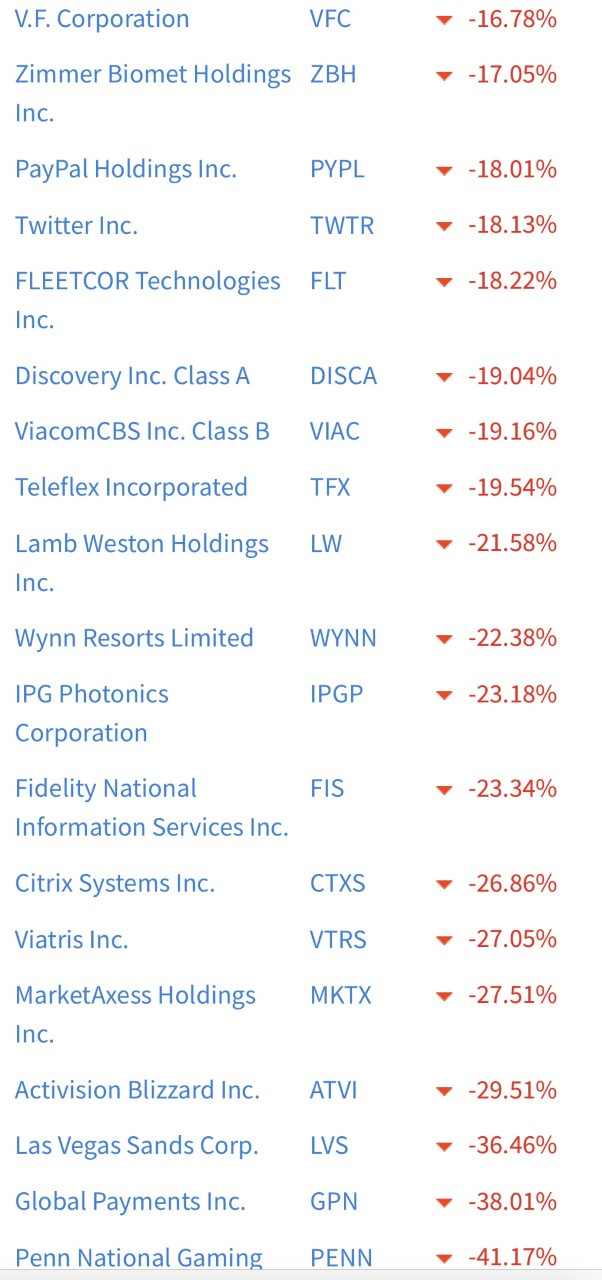Tap the GPN ticker symbol
Screen dimensions: 602x1280
pyautogui.click(x=333, y=1201)
